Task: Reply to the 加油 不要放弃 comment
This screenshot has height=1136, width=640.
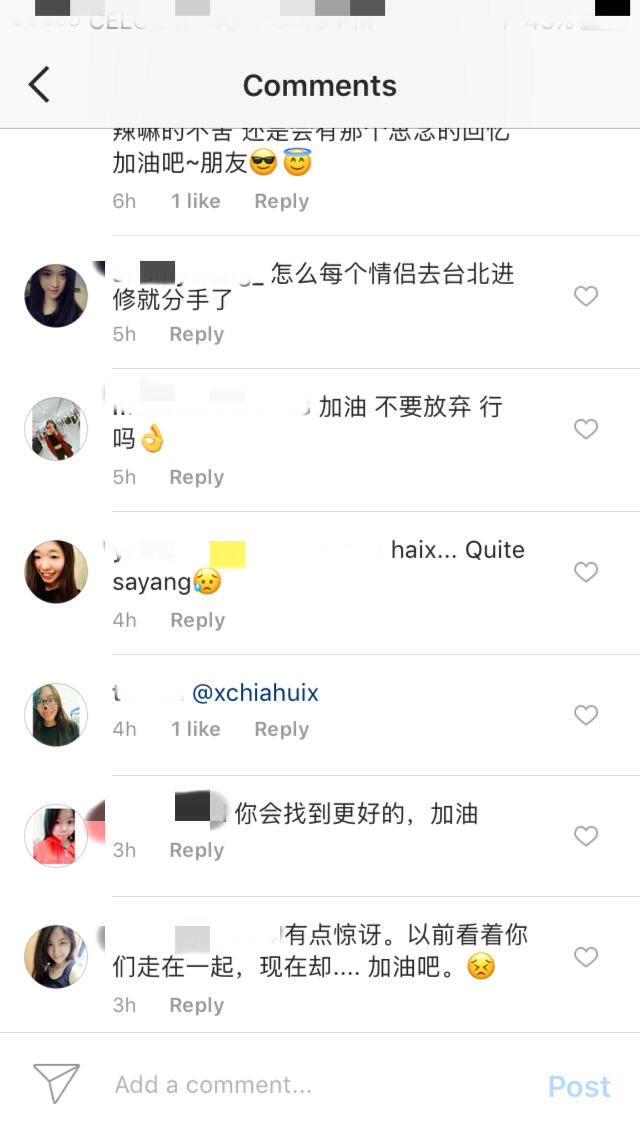Action: coord(196,477)
